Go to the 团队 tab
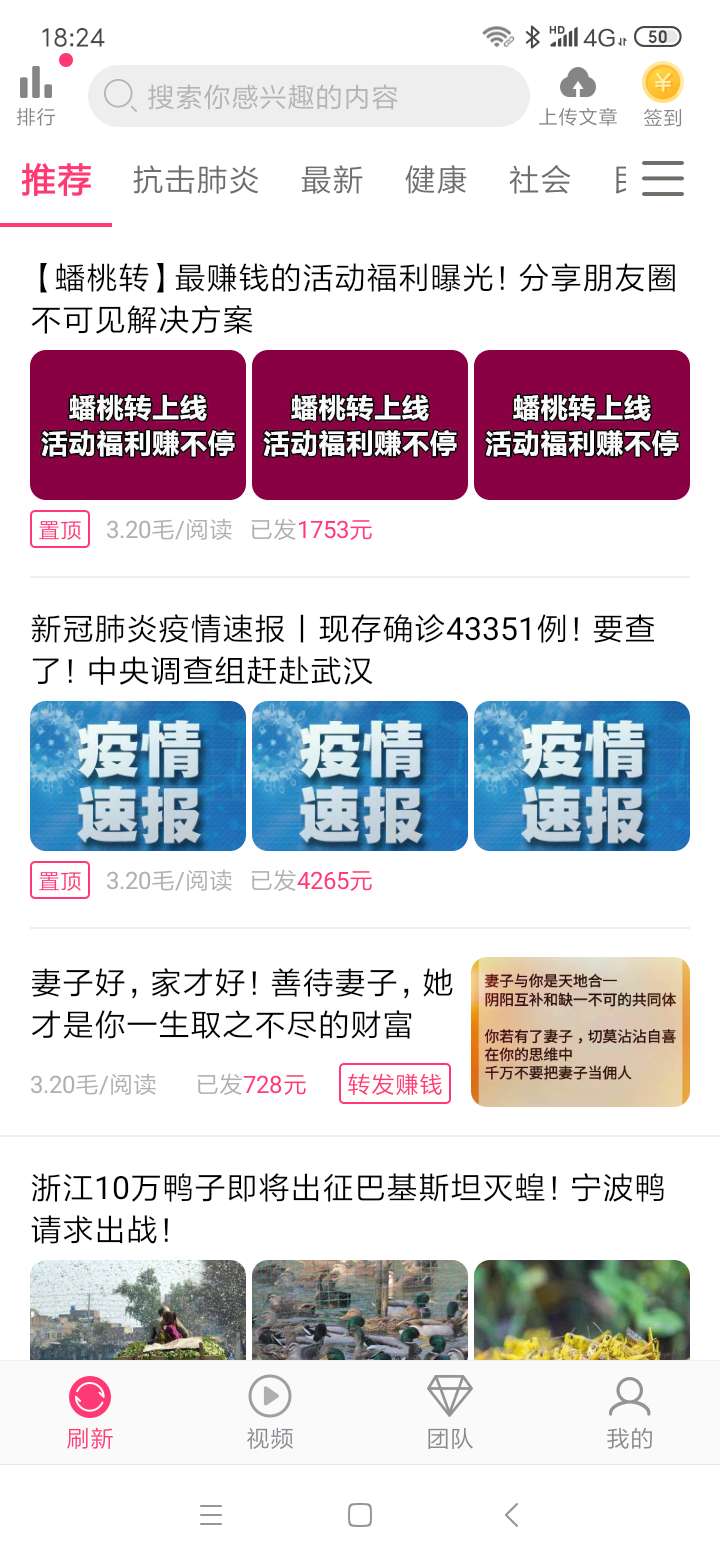 (x=450, y=1413)
